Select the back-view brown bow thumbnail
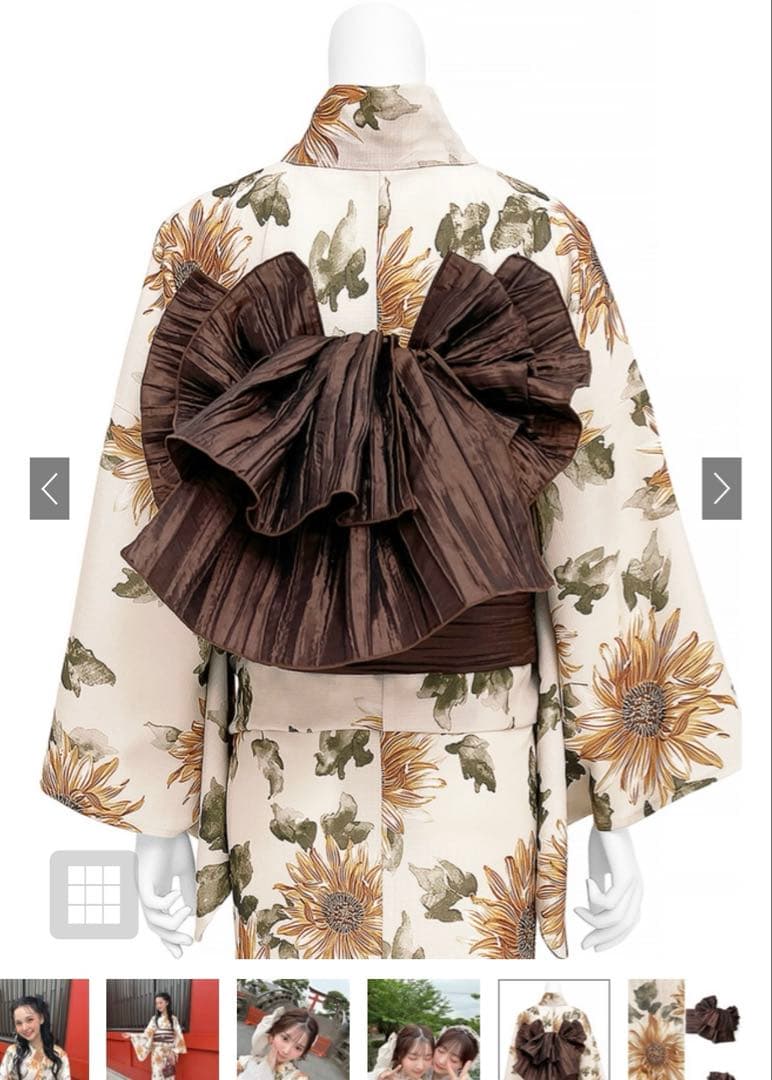Screen dimensions: 772x1080 (554, 1030)
